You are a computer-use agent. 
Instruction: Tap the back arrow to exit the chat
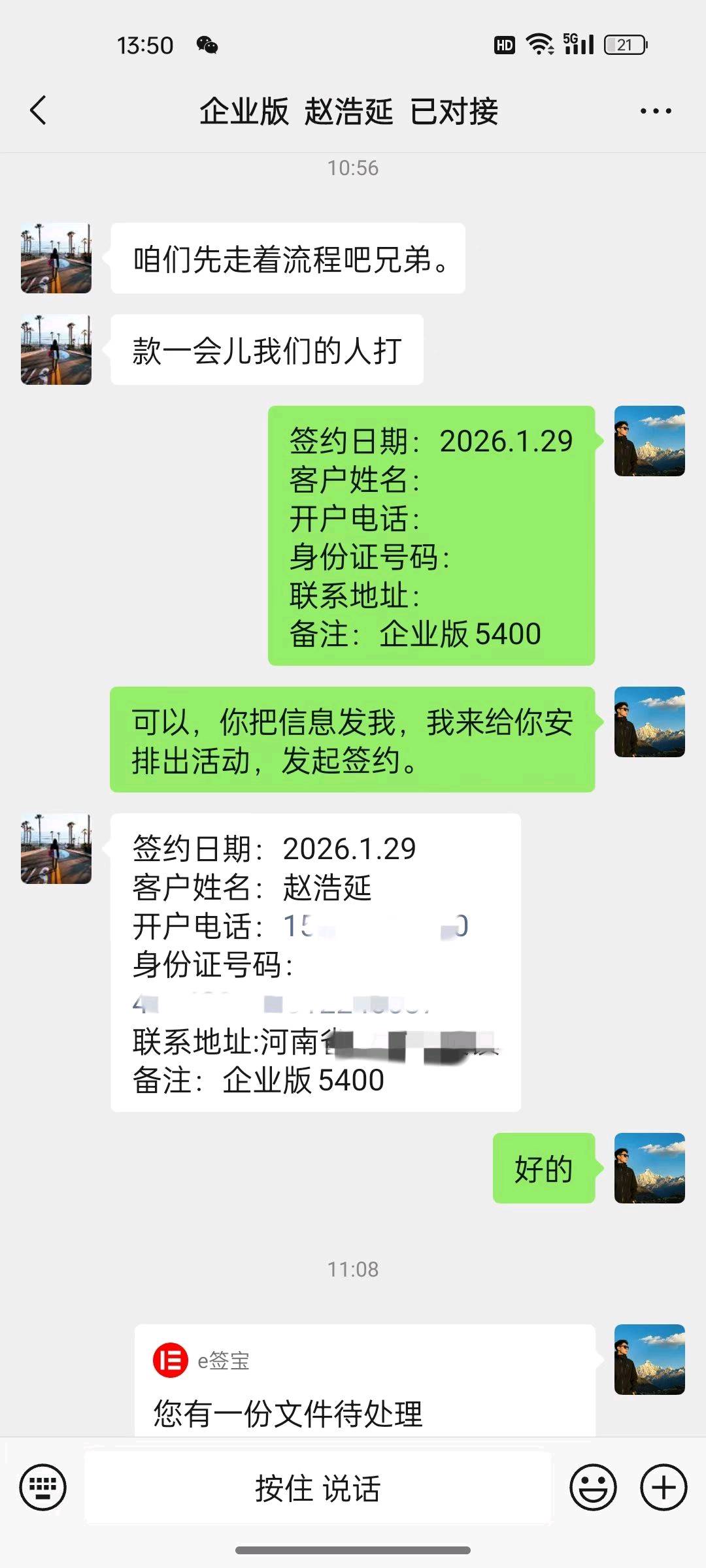tap(37, 111)
